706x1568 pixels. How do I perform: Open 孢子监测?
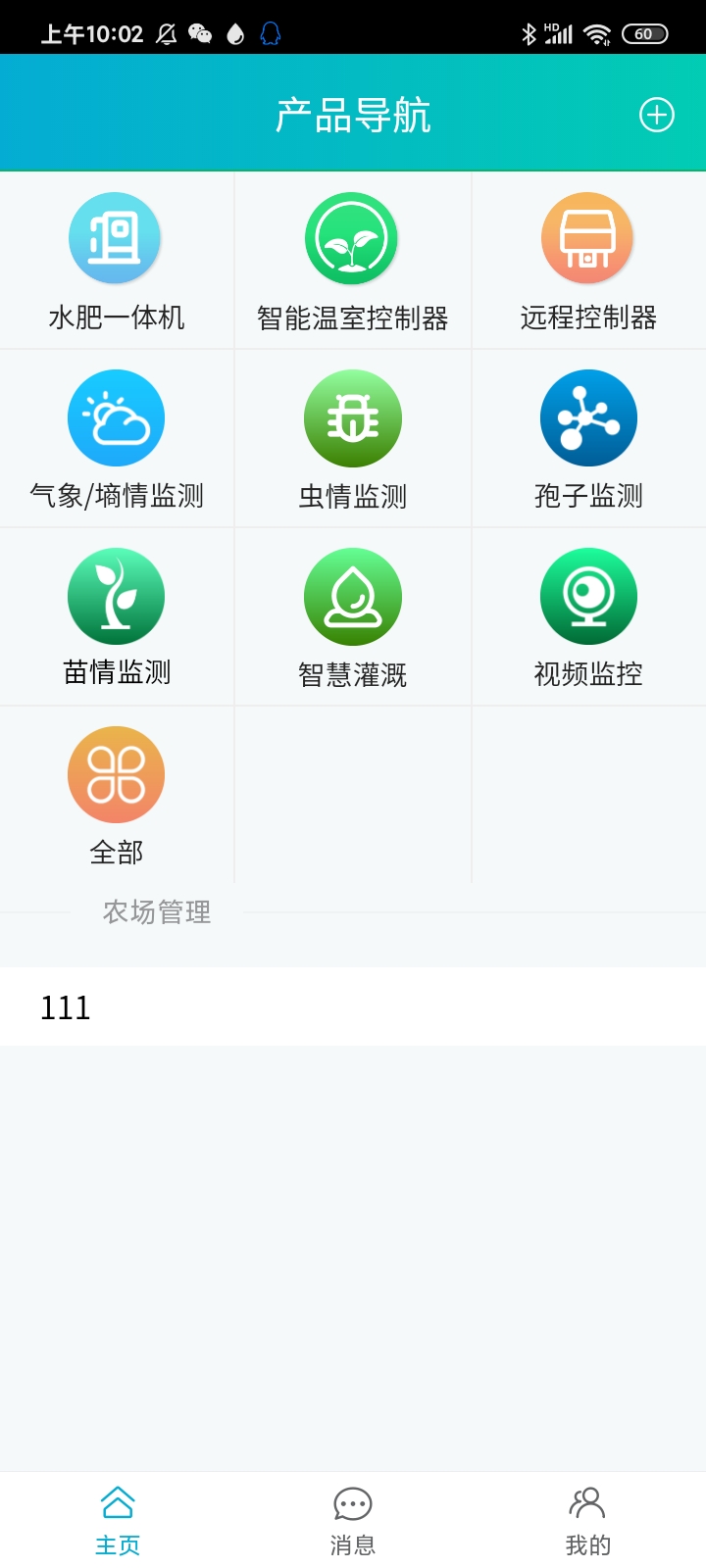point(588,439)
